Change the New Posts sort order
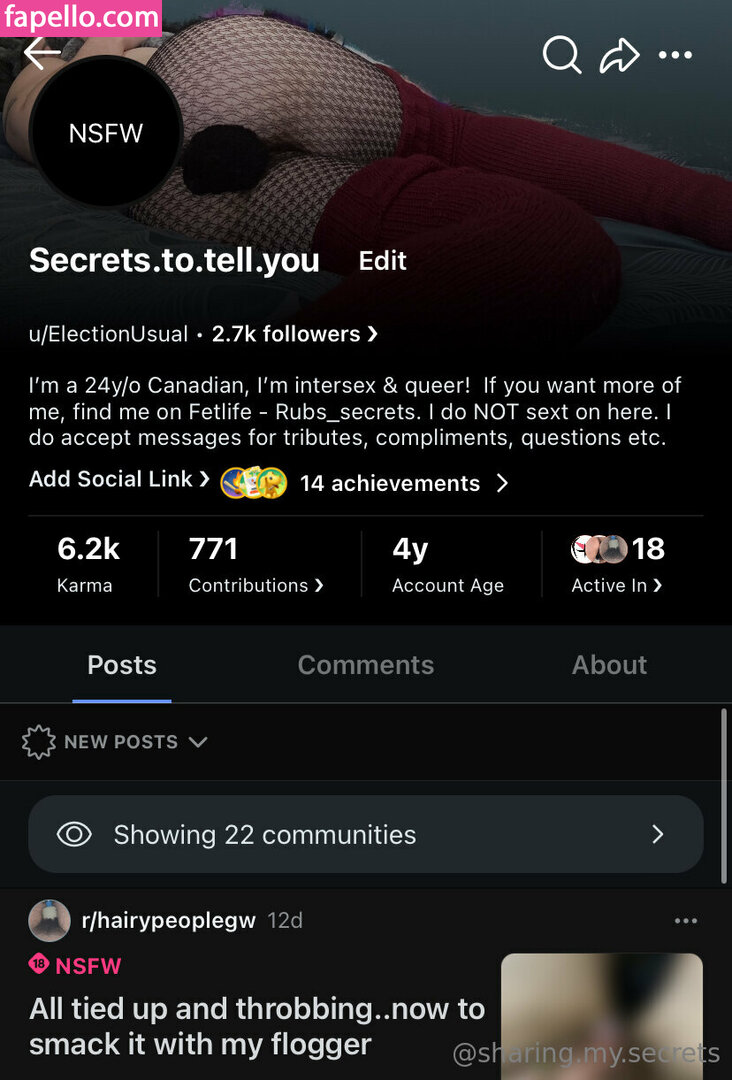 (x=115, y=742)
